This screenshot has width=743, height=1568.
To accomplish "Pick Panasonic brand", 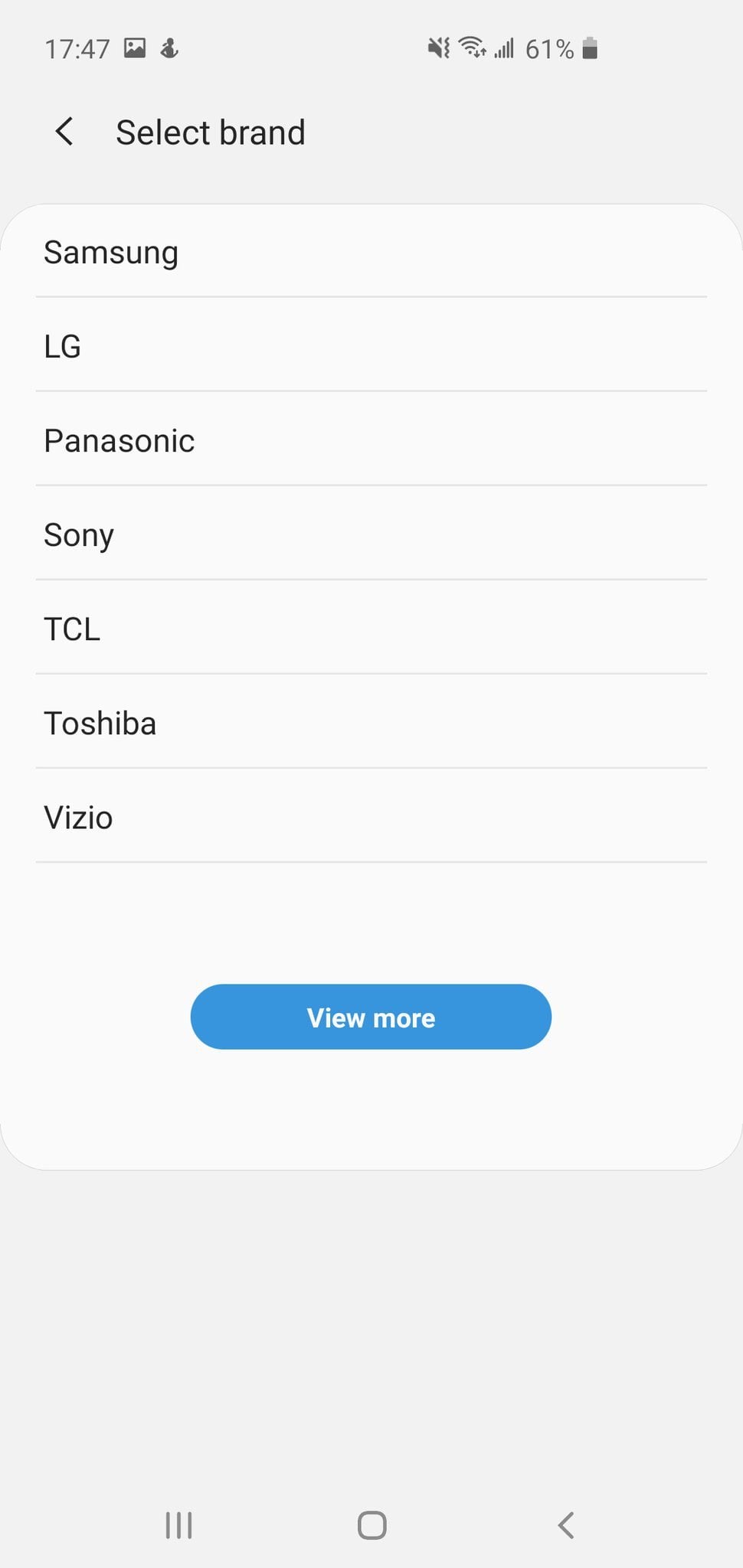I will pos(371,441).
